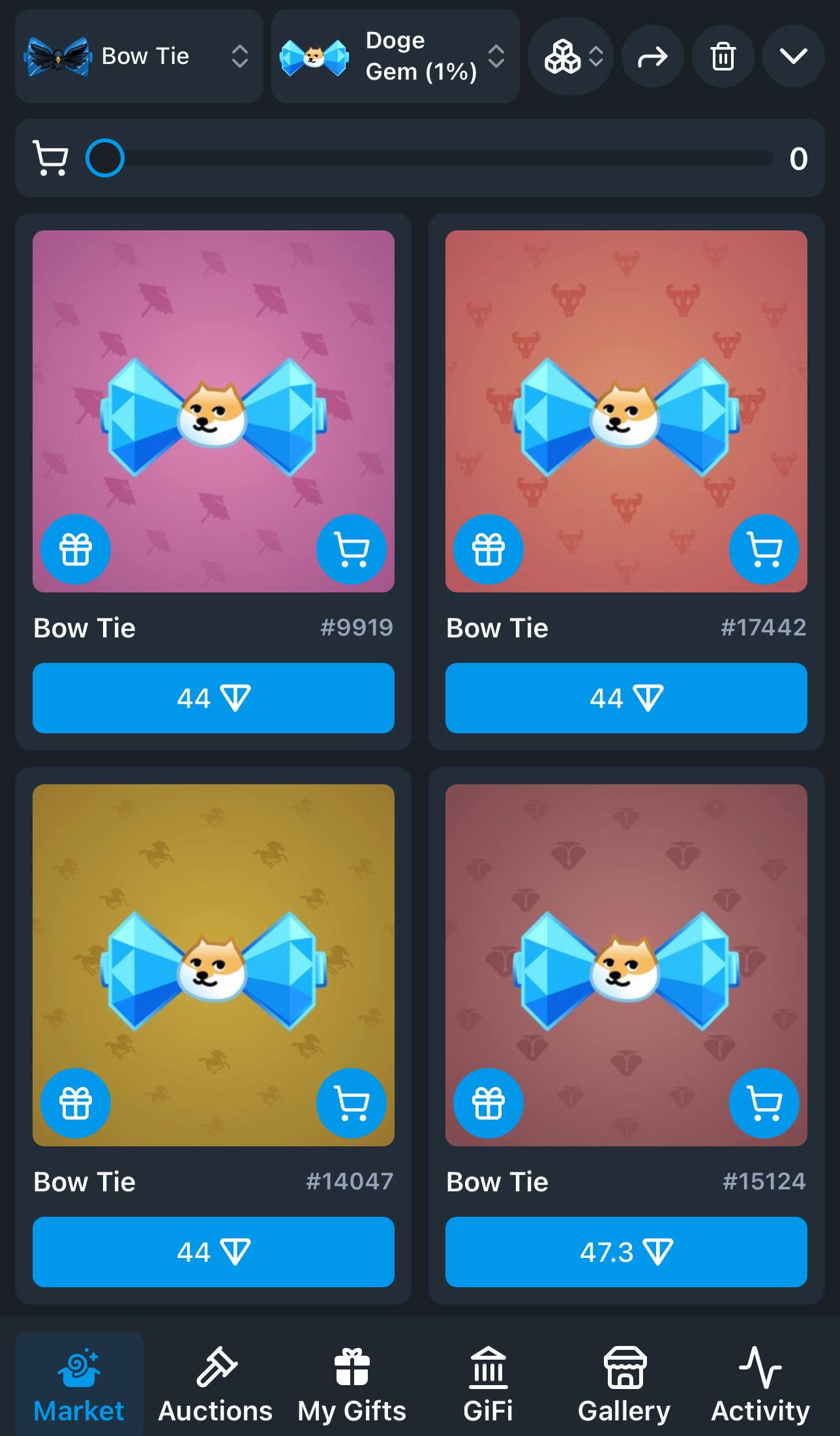Open the Doge Gem (1%) model dropdown
The image size is (840, 1436).
point(395,56)
